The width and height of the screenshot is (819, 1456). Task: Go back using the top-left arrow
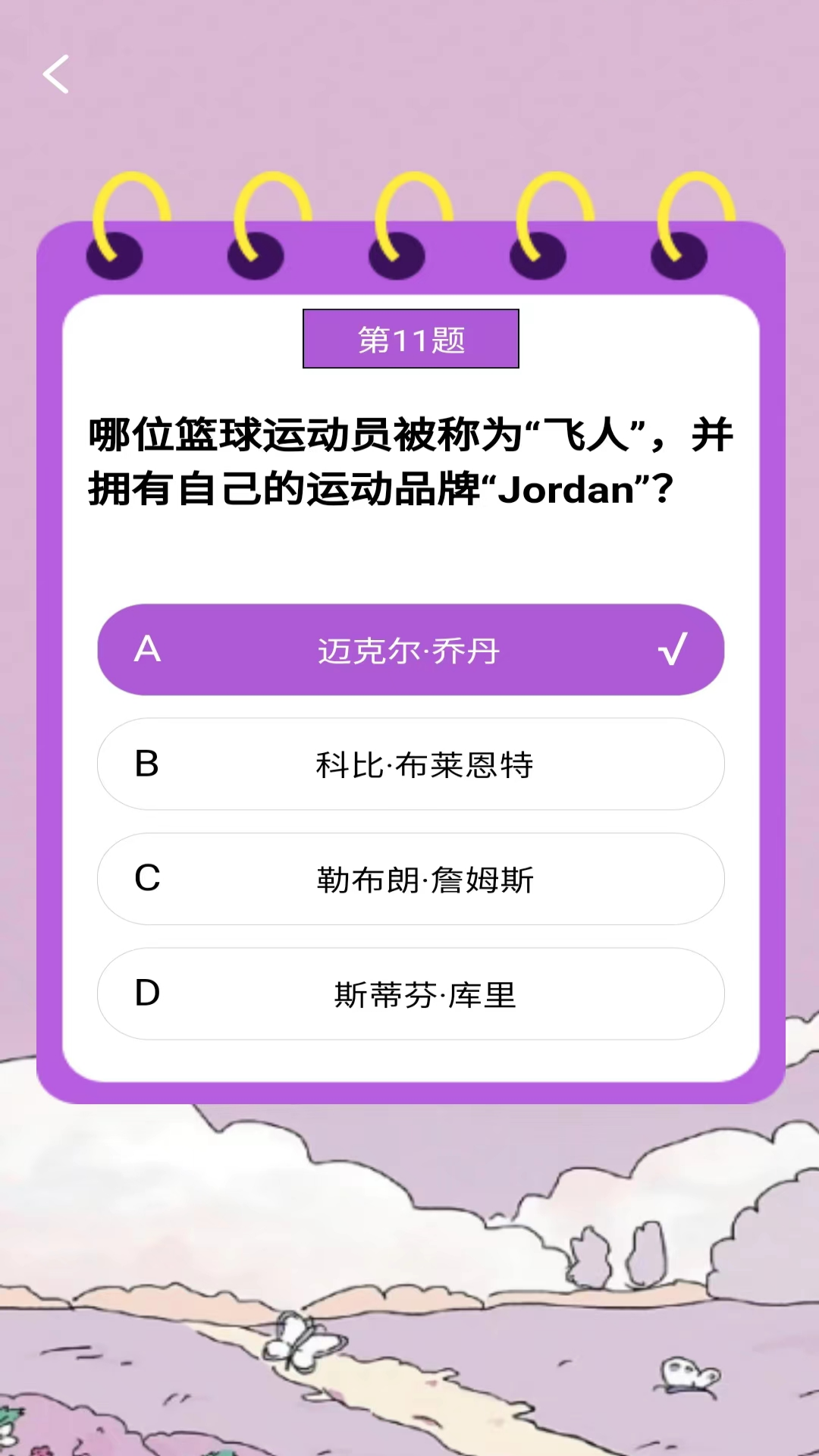(56, 74)
